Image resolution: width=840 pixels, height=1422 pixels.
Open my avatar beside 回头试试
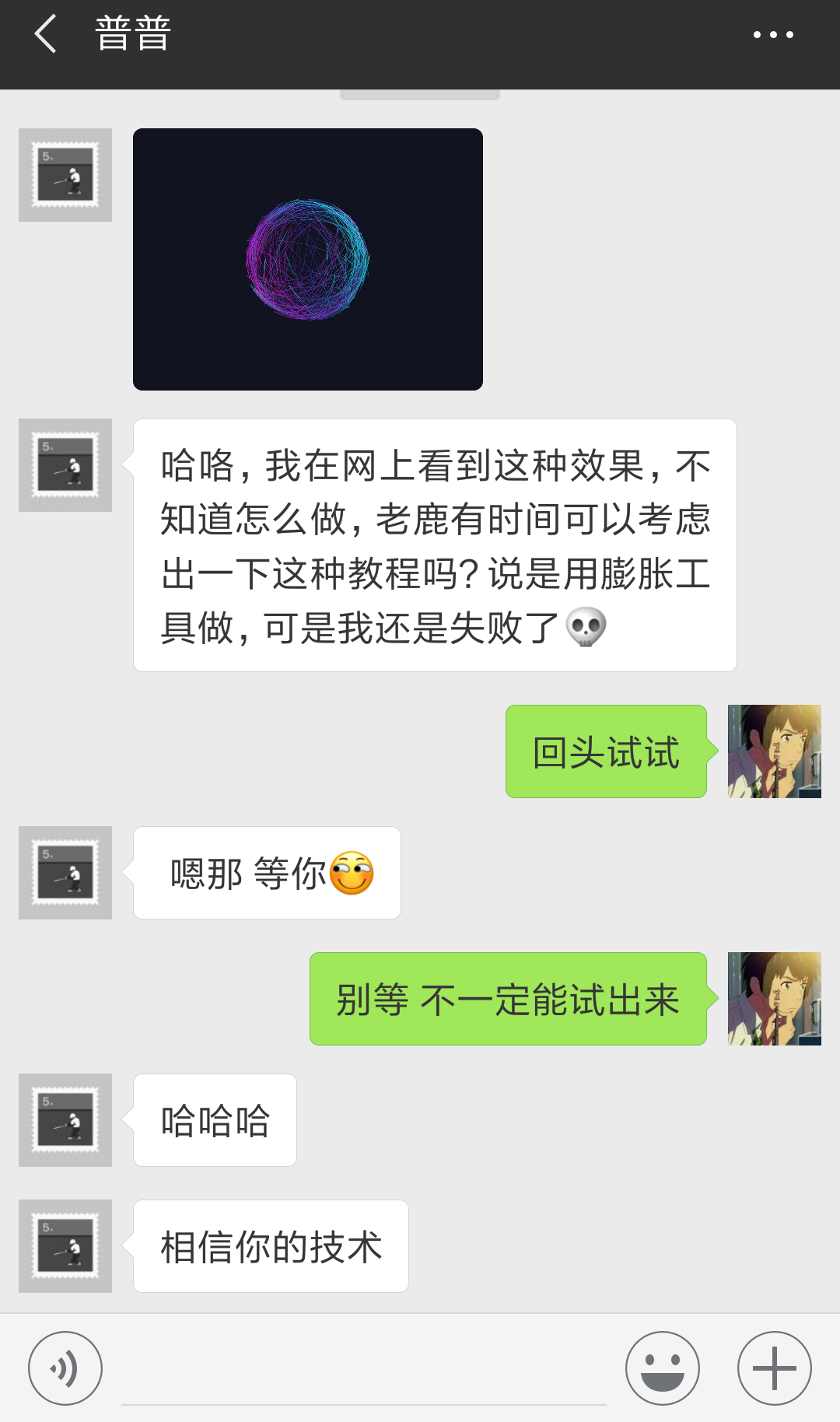[x=775, y=751]
